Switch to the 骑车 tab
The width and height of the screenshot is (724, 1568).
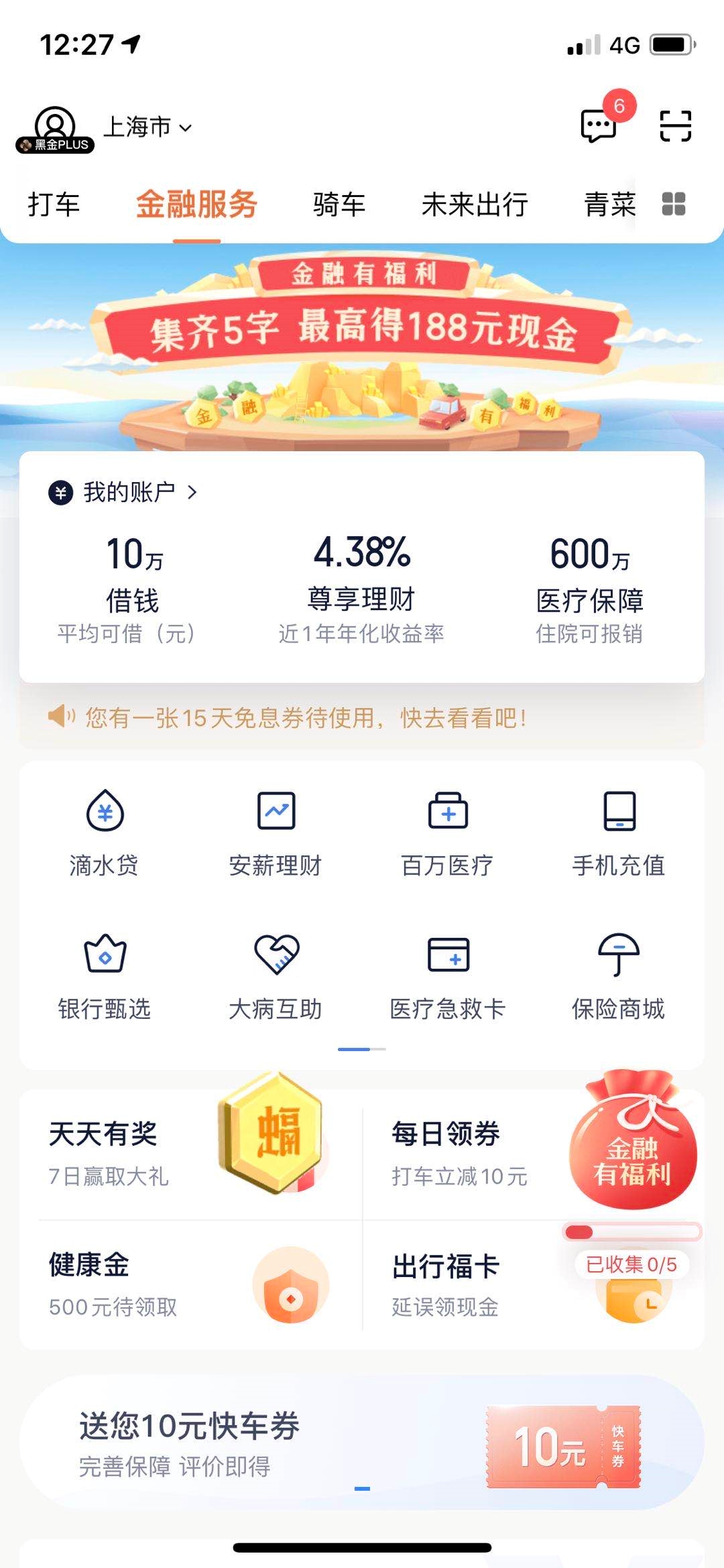[339, 204]
